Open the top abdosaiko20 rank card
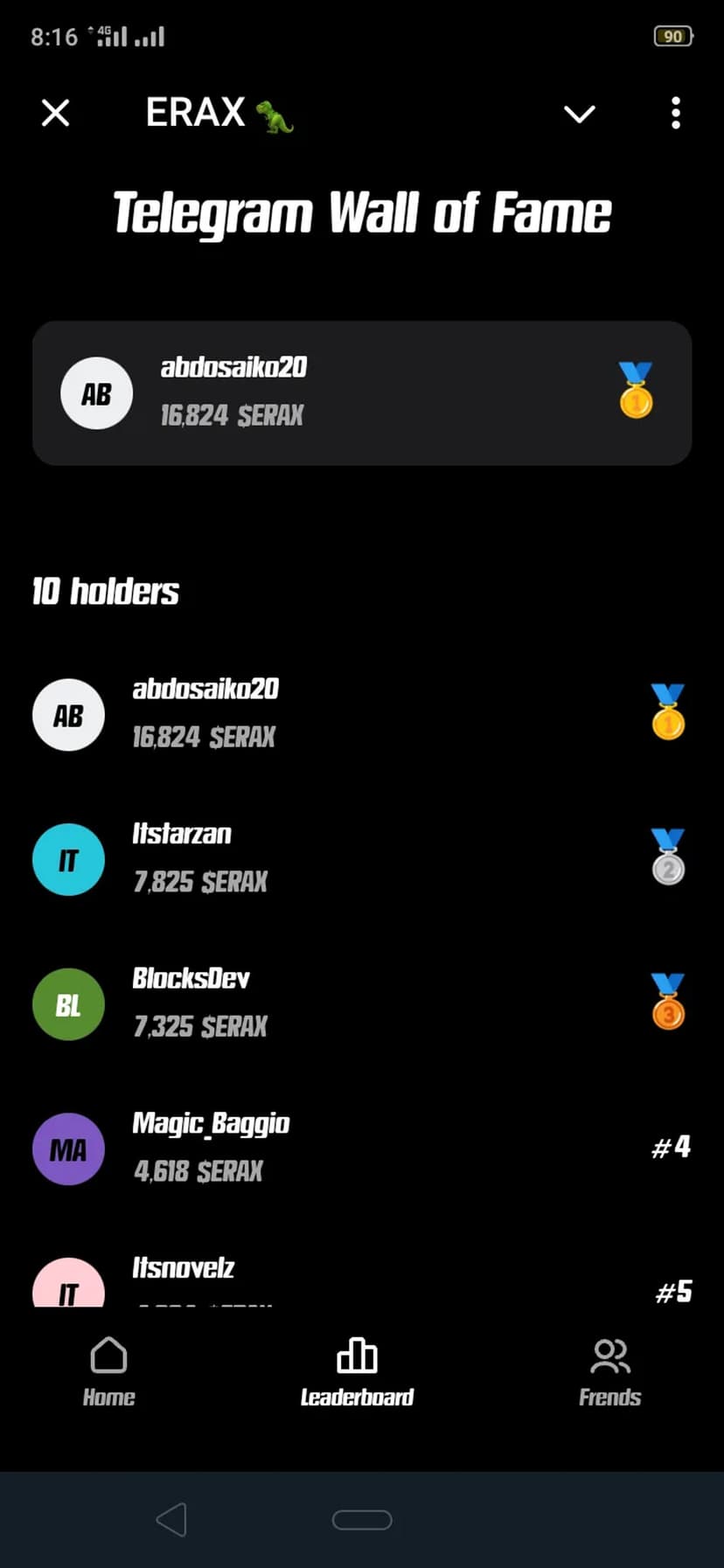The width and height of the screenshot is (724, 1568). (x=362, y=392)
